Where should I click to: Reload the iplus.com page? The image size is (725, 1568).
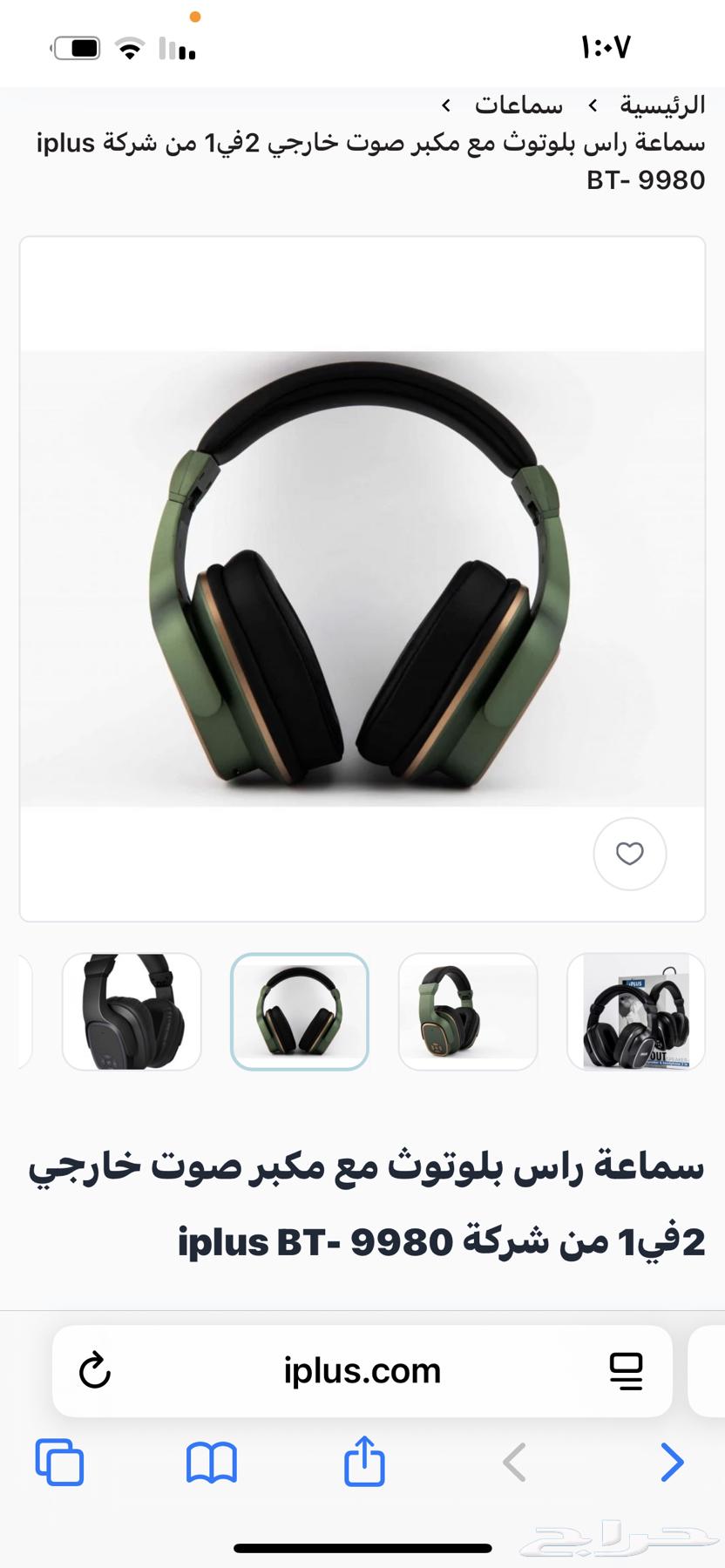click(95, 1370)
